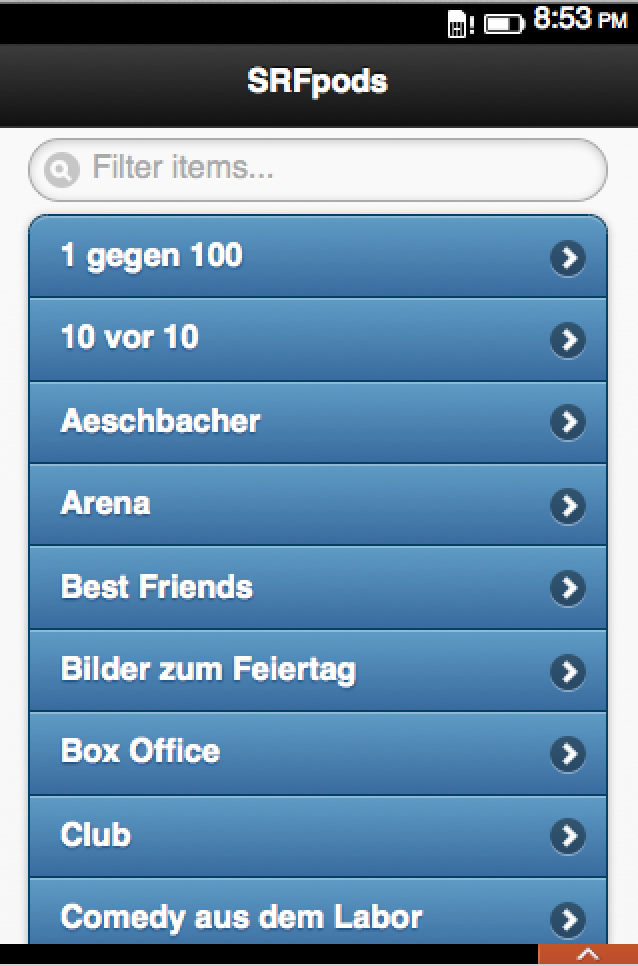Expand the orange arrow tab at bottom
The width and height of the screenshot is (638, 966).
[x=588, y=955]
